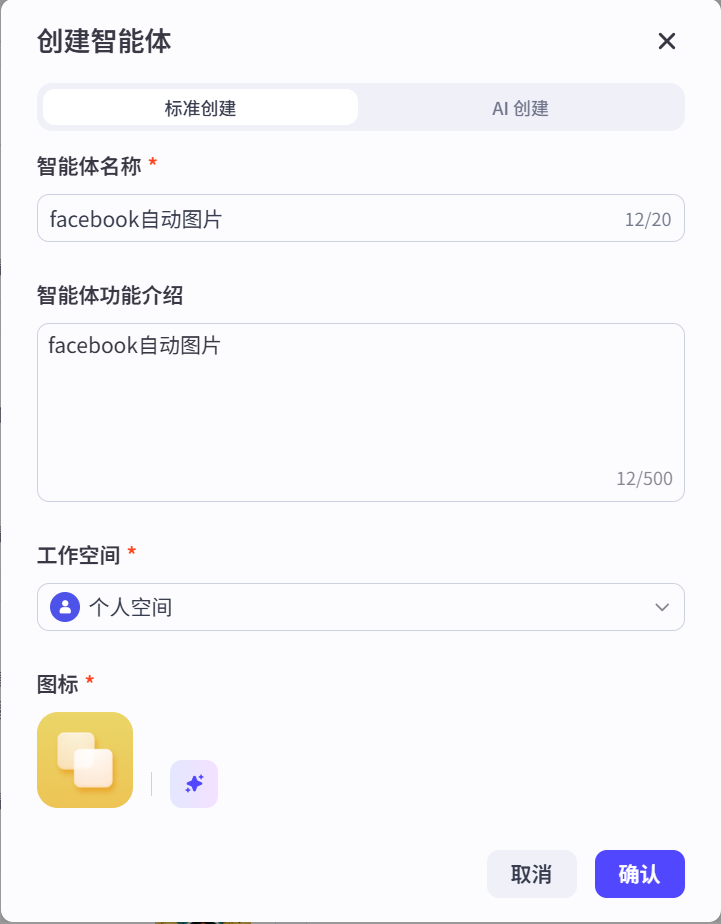Click the divider between icon and sparkle button
The height and width of the screenshot is (924, 721).
(152, 784)
